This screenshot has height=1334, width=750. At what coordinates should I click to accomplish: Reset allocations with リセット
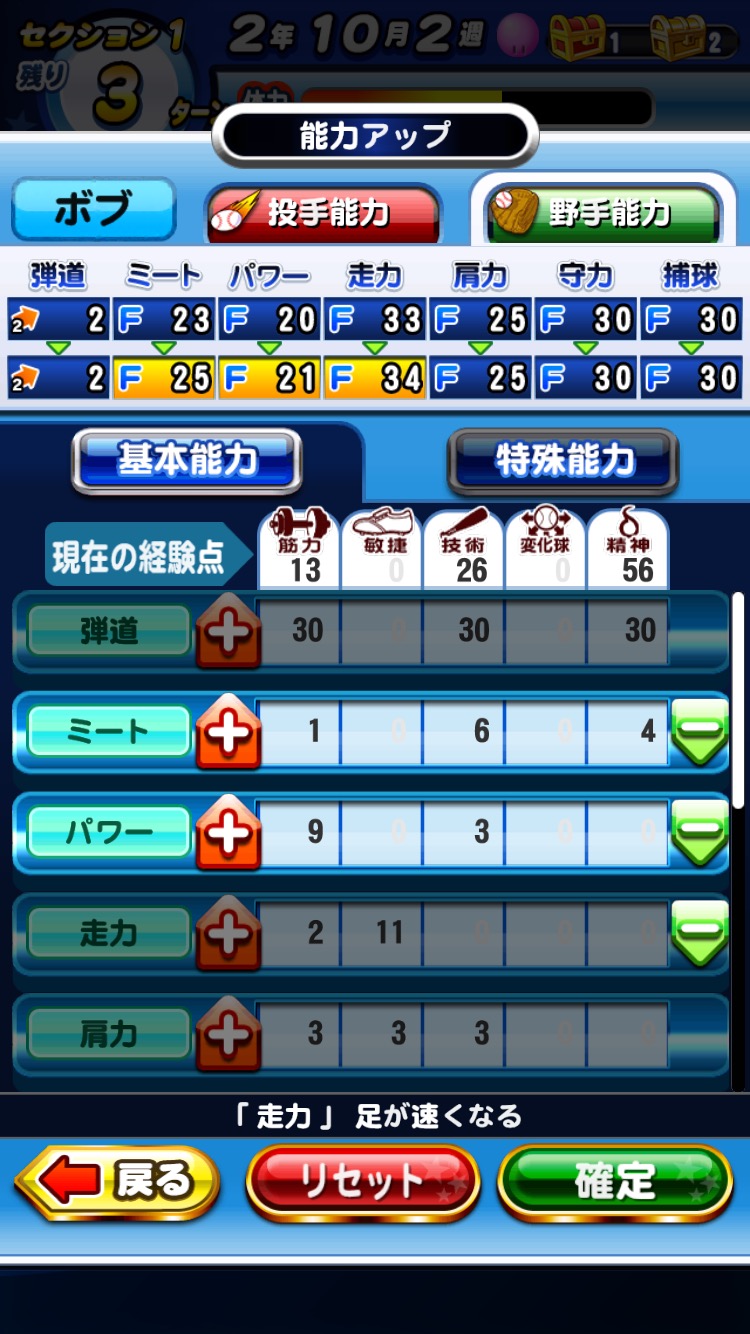[x=362, y=1182]
